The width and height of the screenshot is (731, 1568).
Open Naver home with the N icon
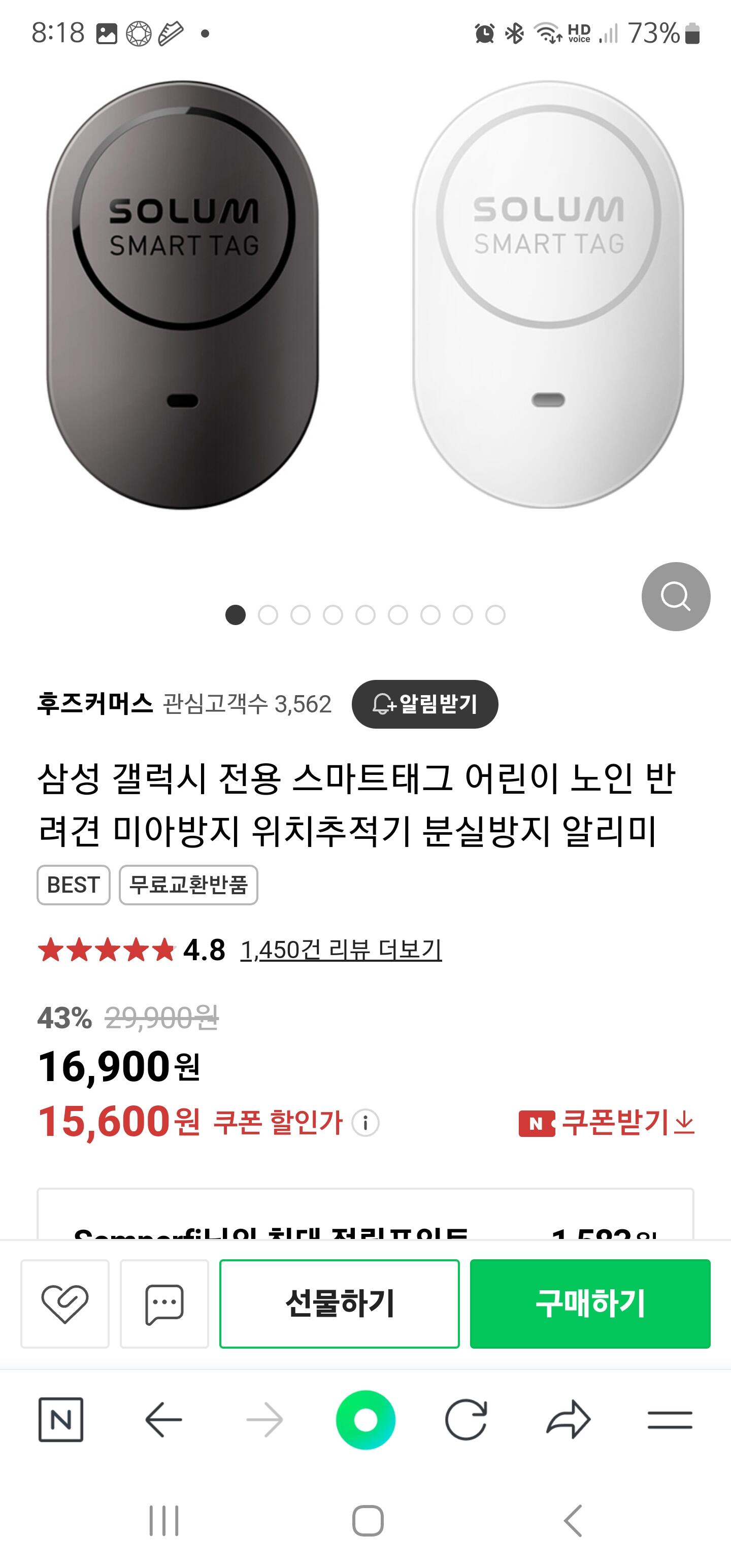pyautogui.click(x=61, y=1420)
